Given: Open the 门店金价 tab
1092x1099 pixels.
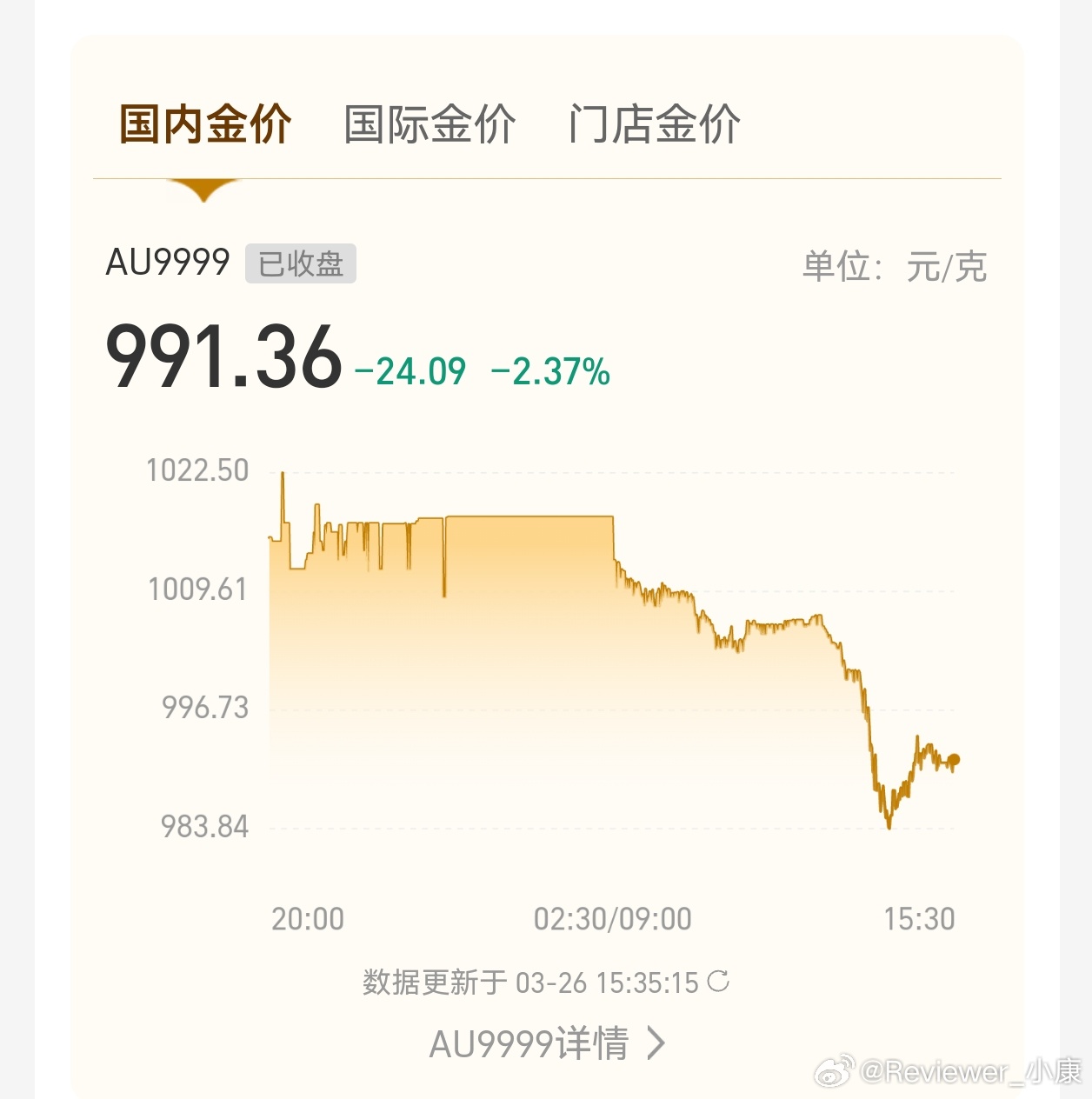Looking at the screenshot, I should coord(654,124).
